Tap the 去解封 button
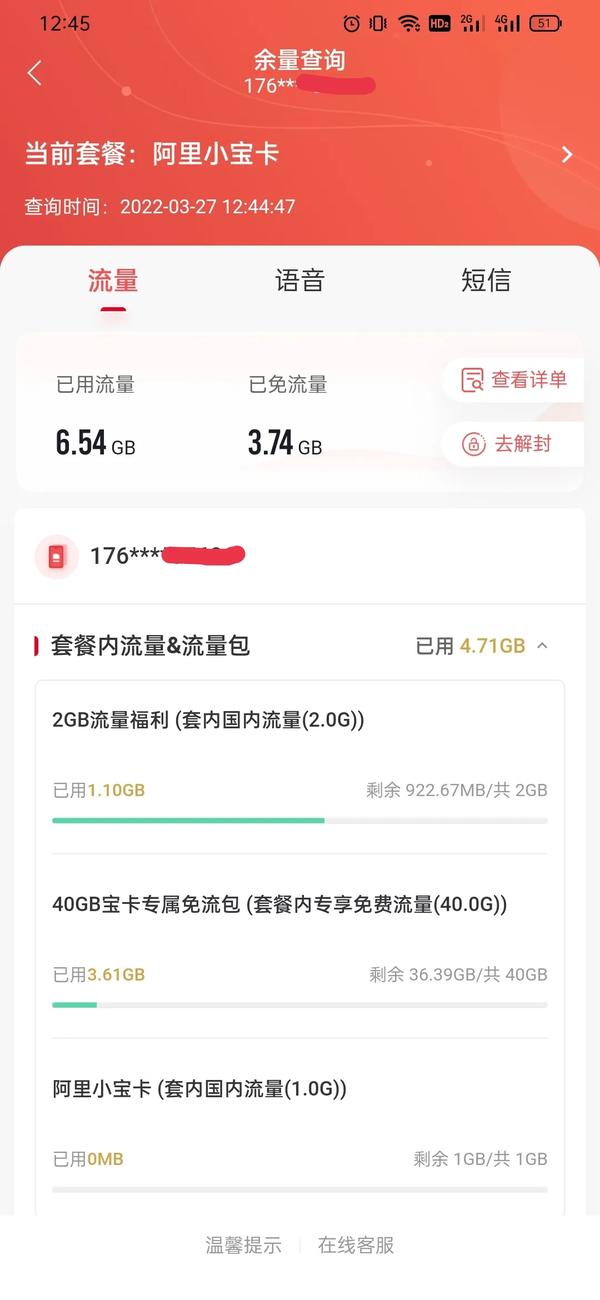The height and width of the screenshot is (1300, 600). 514,444
